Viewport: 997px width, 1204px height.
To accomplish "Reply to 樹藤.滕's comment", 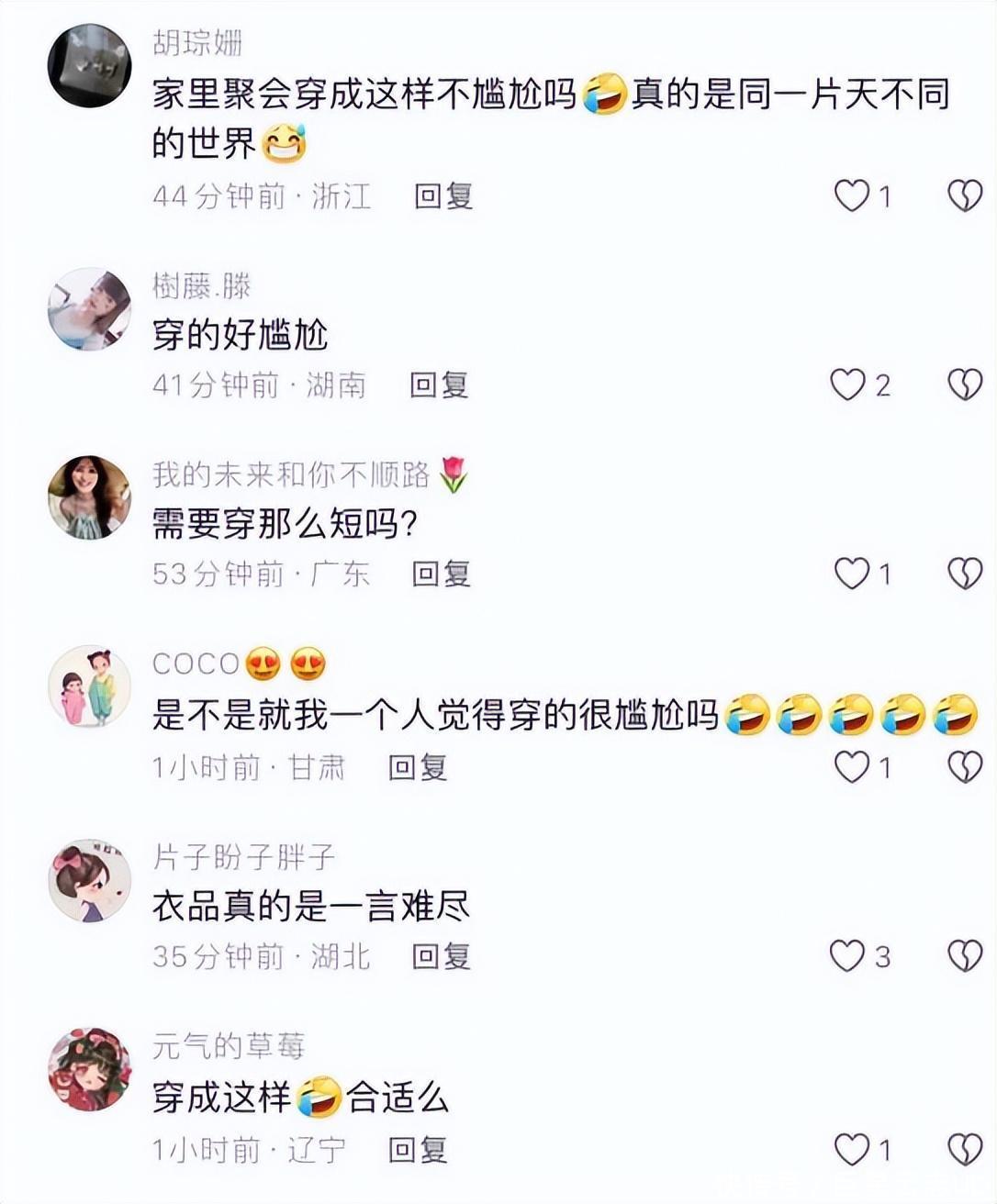I will (439, 385).
